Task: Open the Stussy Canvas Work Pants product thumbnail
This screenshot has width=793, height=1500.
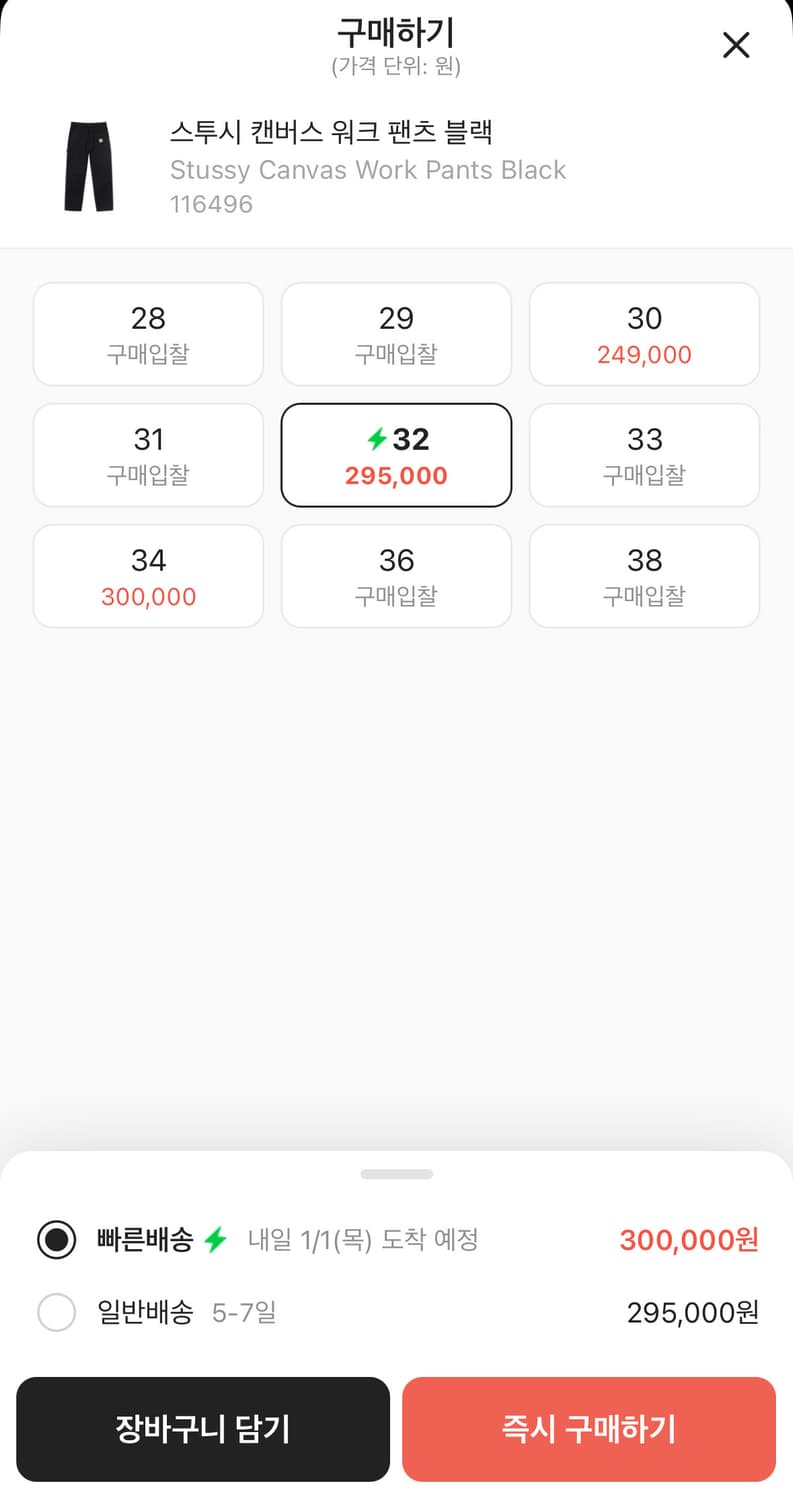Action: pos(88,167)
